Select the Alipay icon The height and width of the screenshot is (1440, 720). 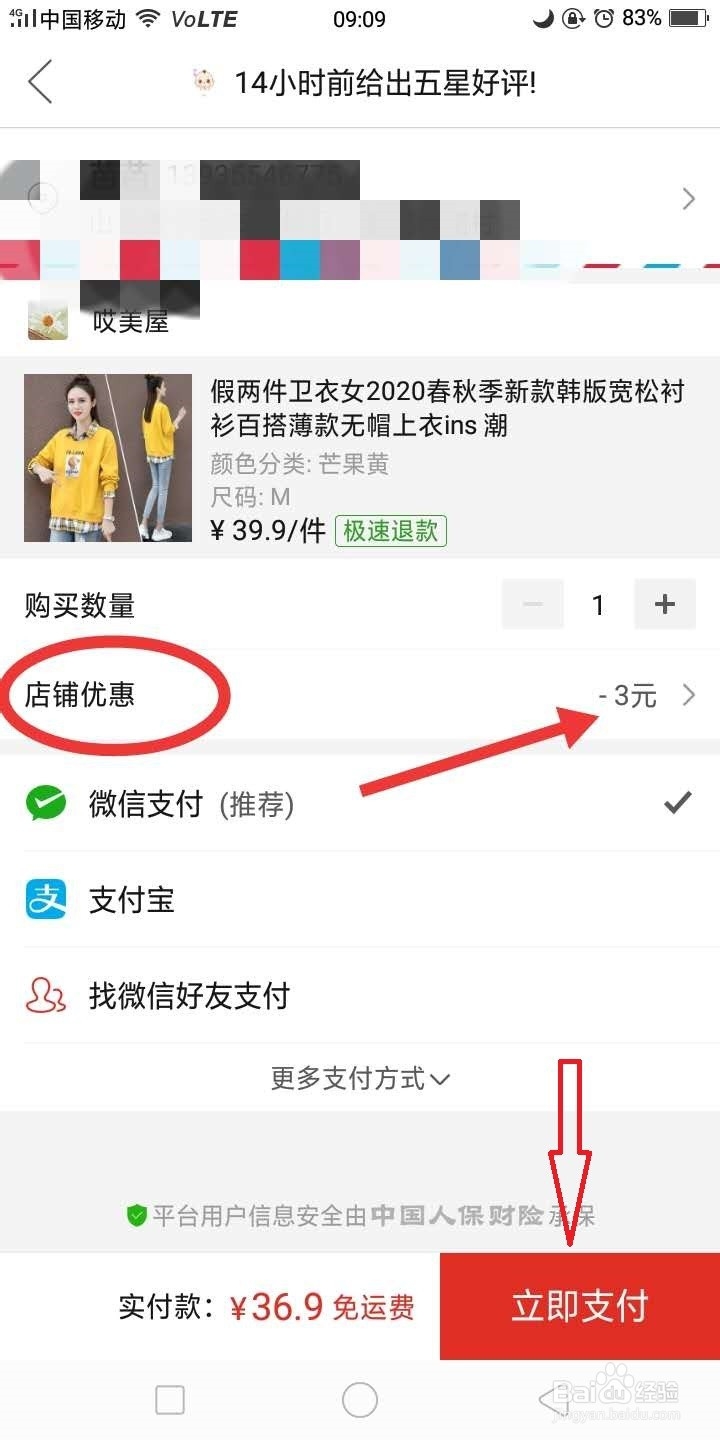[44, 899]
